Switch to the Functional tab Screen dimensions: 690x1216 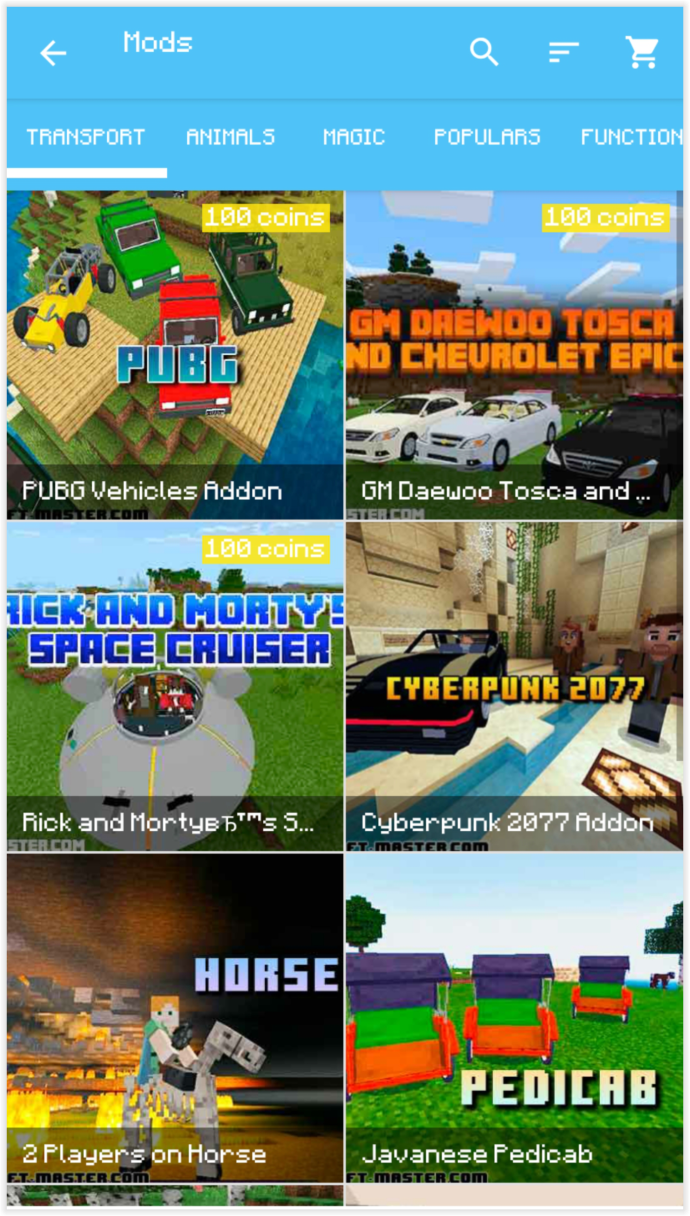tap(632, 137)
